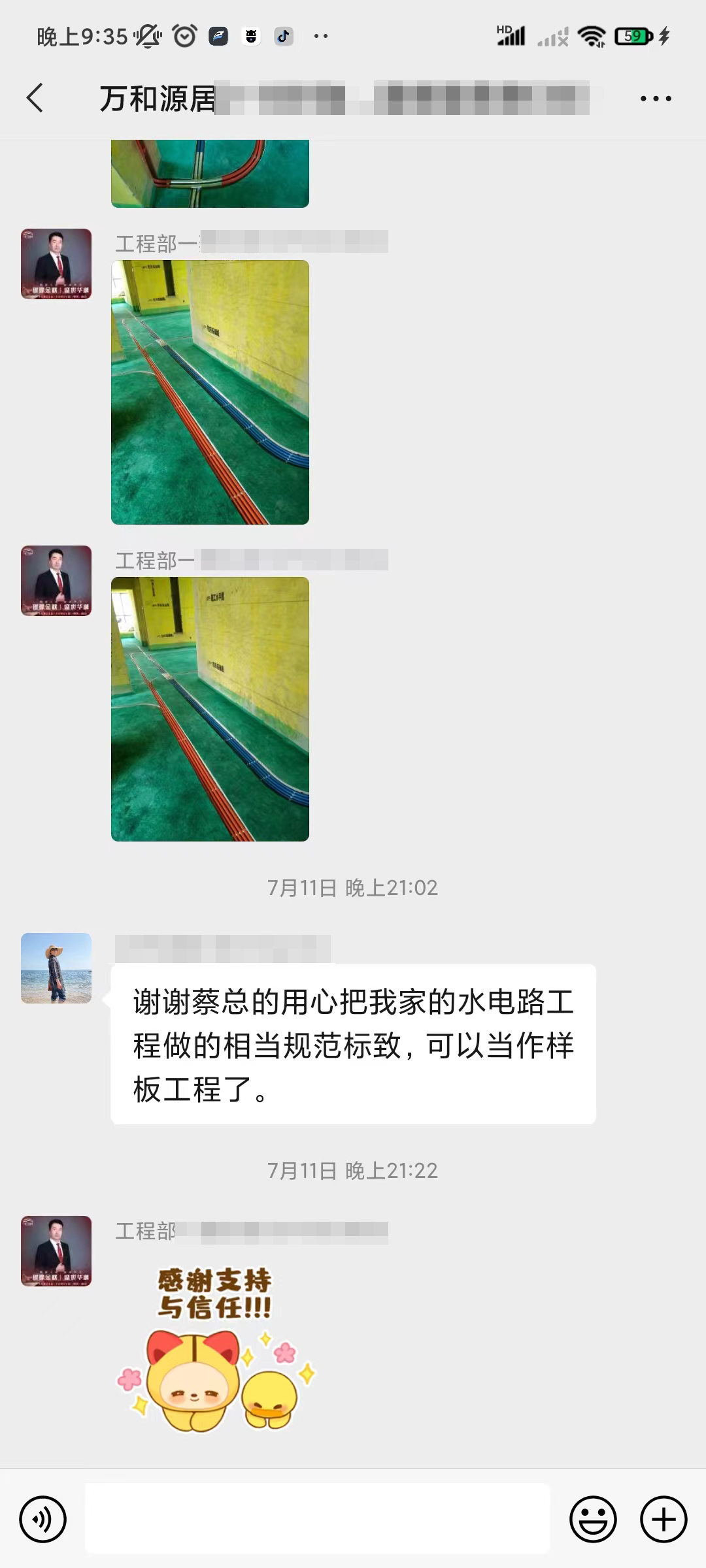This screenshot has width=706, height=1568.
Task: View the beach-photo member's profile avatar
Action: 56,968
